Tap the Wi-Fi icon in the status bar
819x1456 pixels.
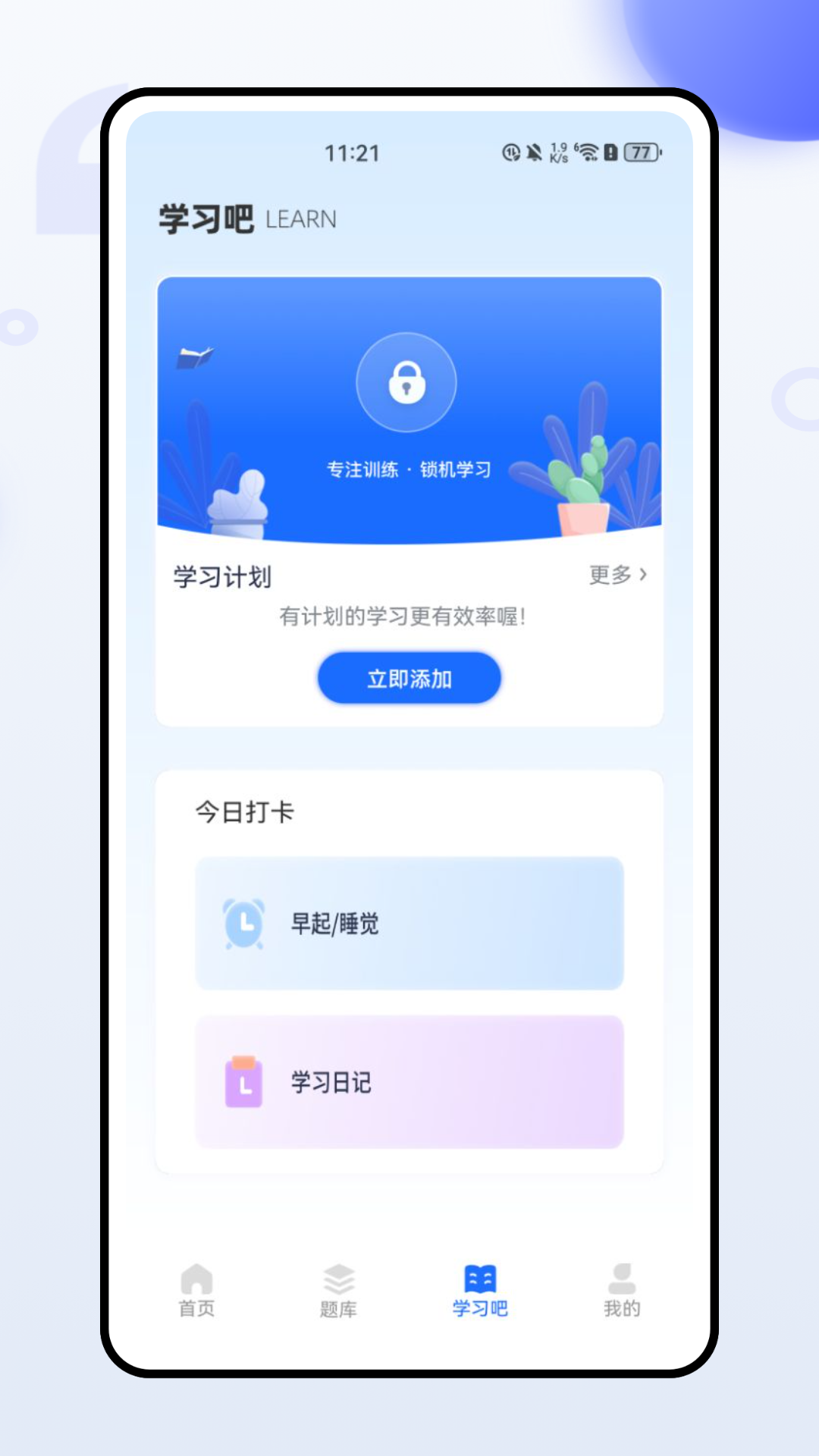point(590,152)
